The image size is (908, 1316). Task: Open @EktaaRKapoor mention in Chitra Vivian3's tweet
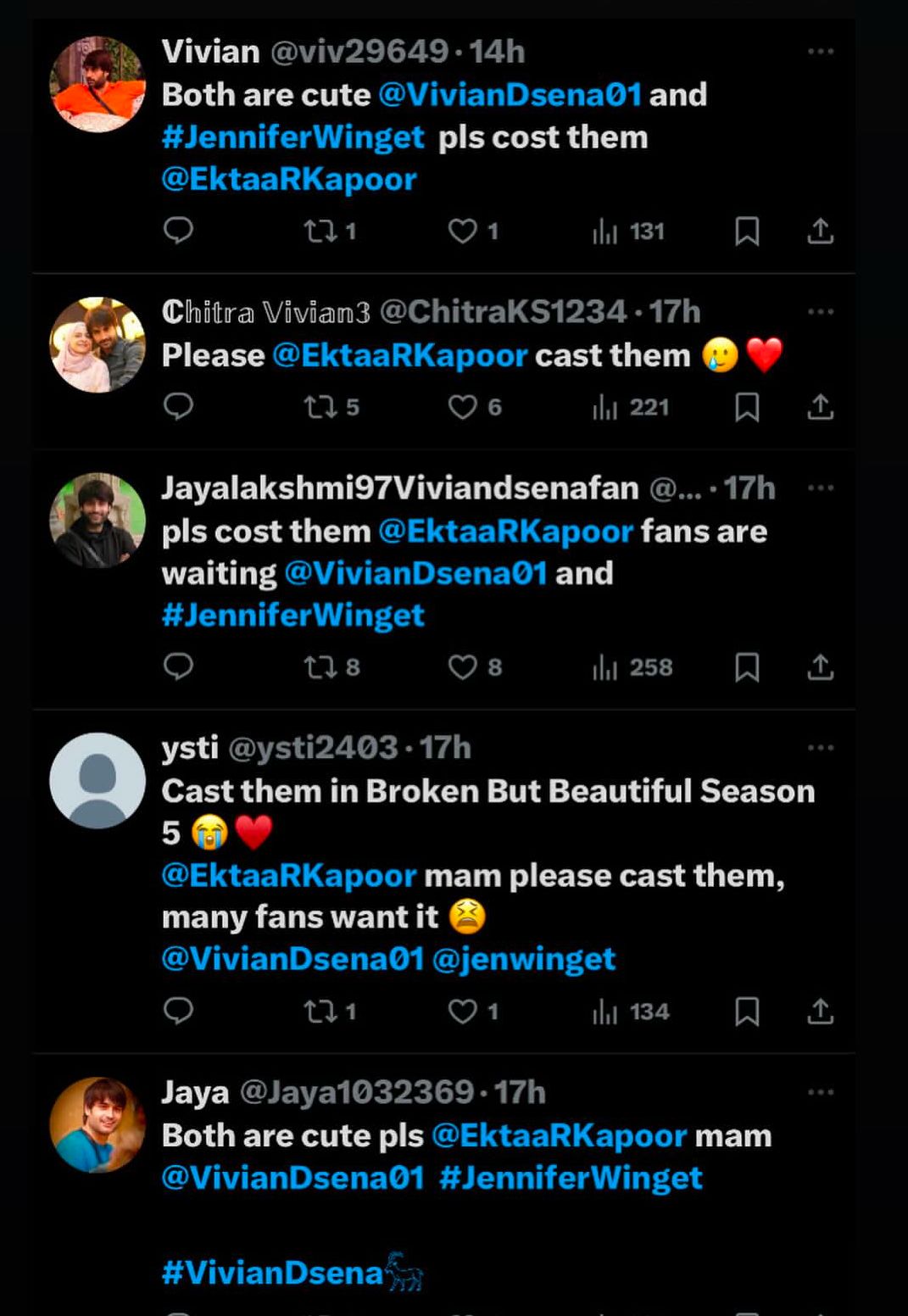[400, 356]
